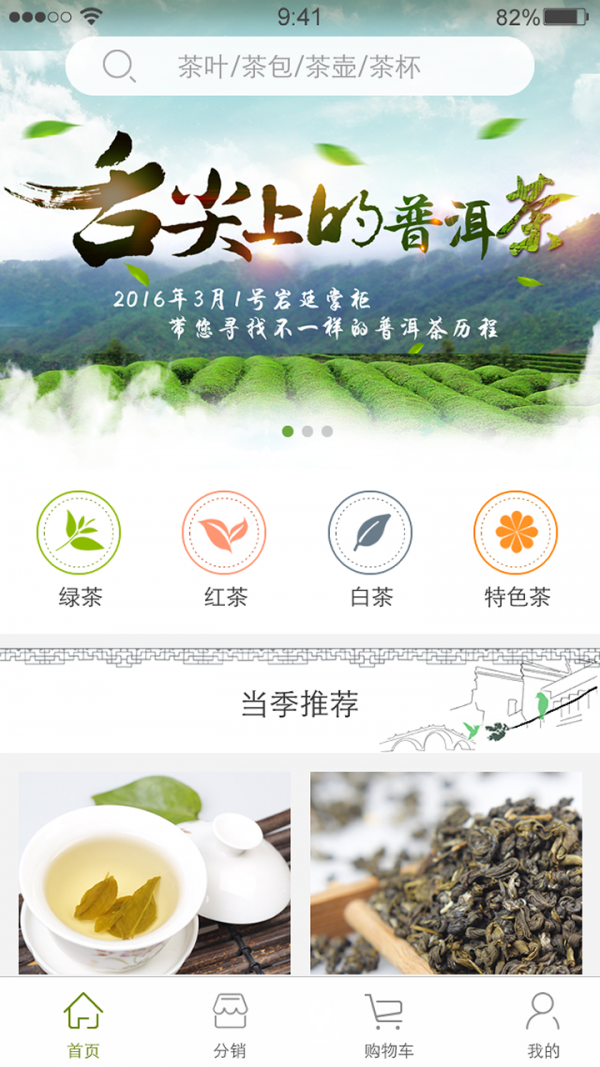Go to the 分销 tab
The height and width of the screenshot is (1067, 600).
point(229,1024)
